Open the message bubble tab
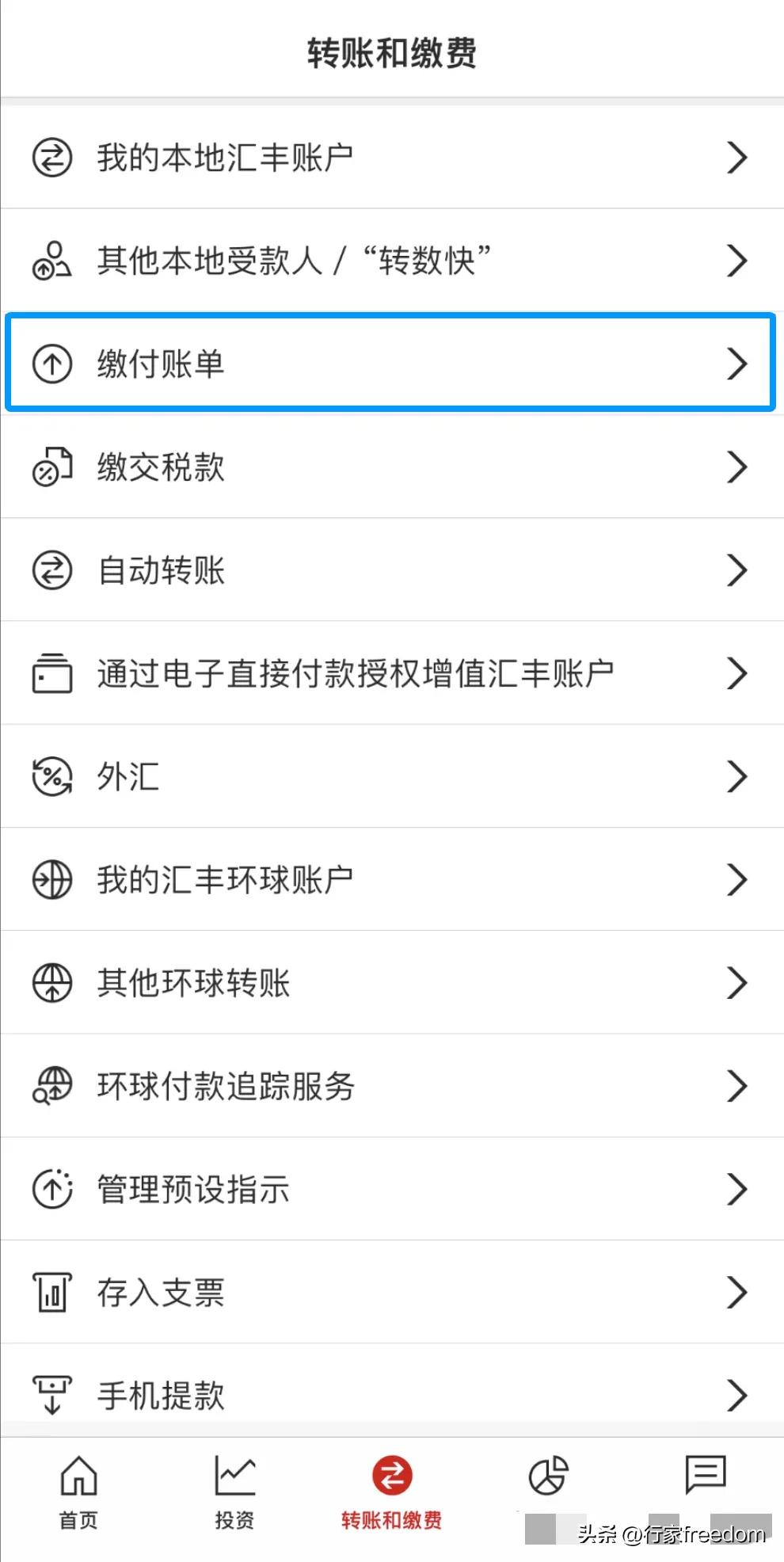This screenshot has height=1562, width=784. coord(705,1475)
